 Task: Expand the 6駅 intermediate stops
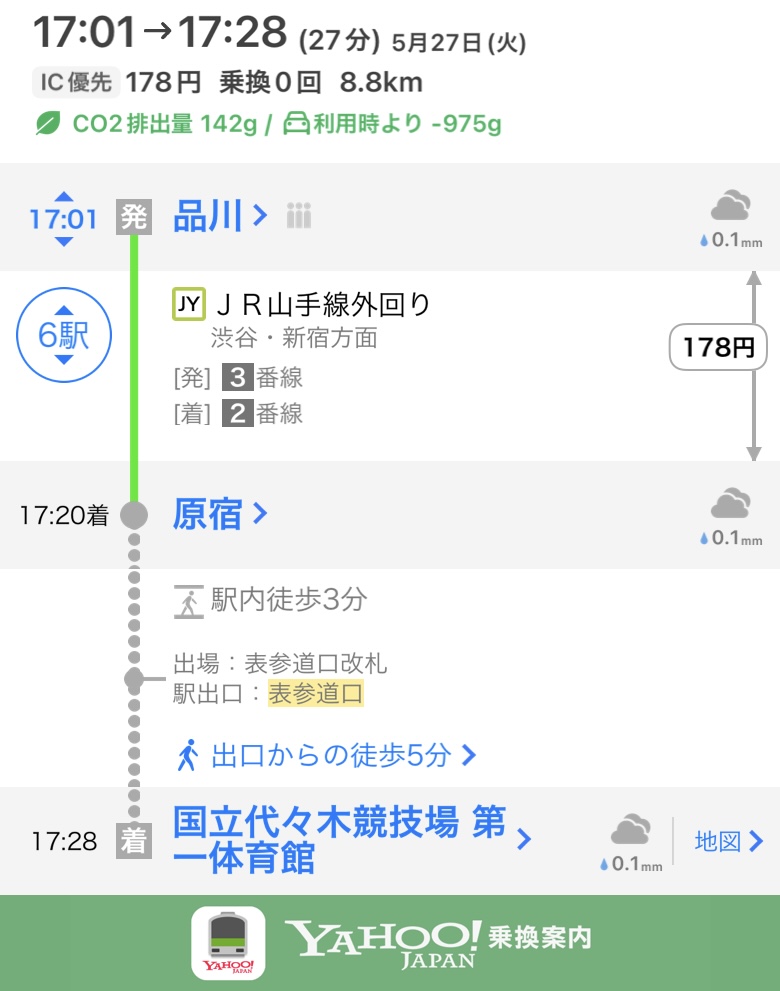(64, 335)
